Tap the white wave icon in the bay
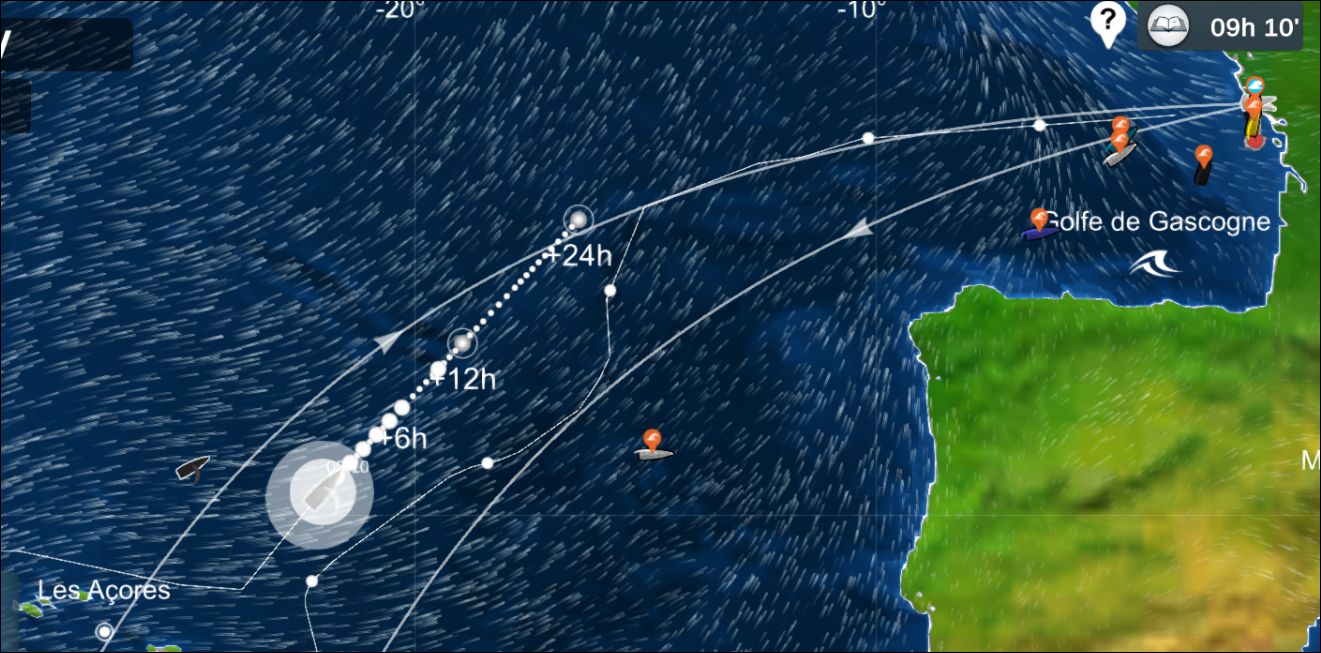The height and width of the screenshot is (653, 1321). pyautogui.click(x=1154, y=264)
